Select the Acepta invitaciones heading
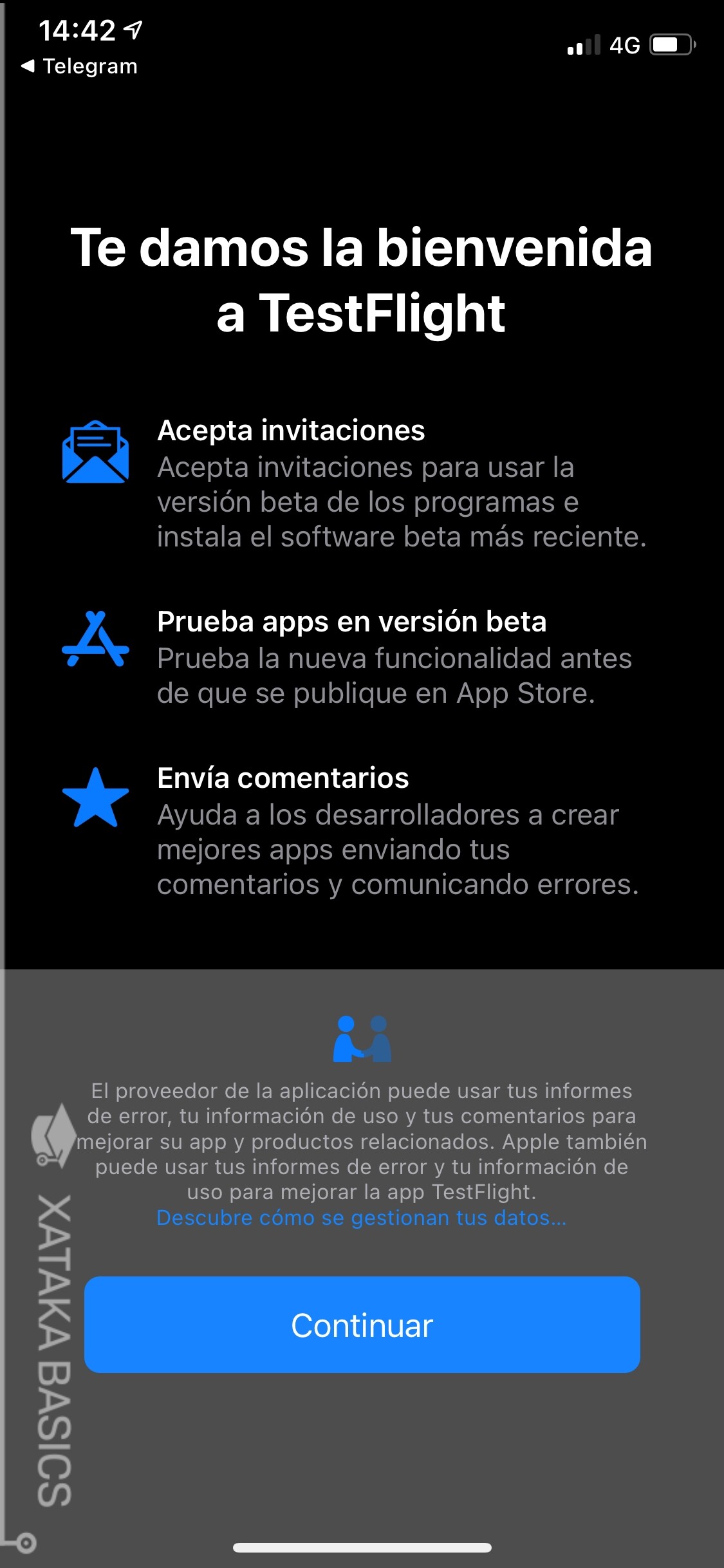724x1568 pixels. [291, 430]
